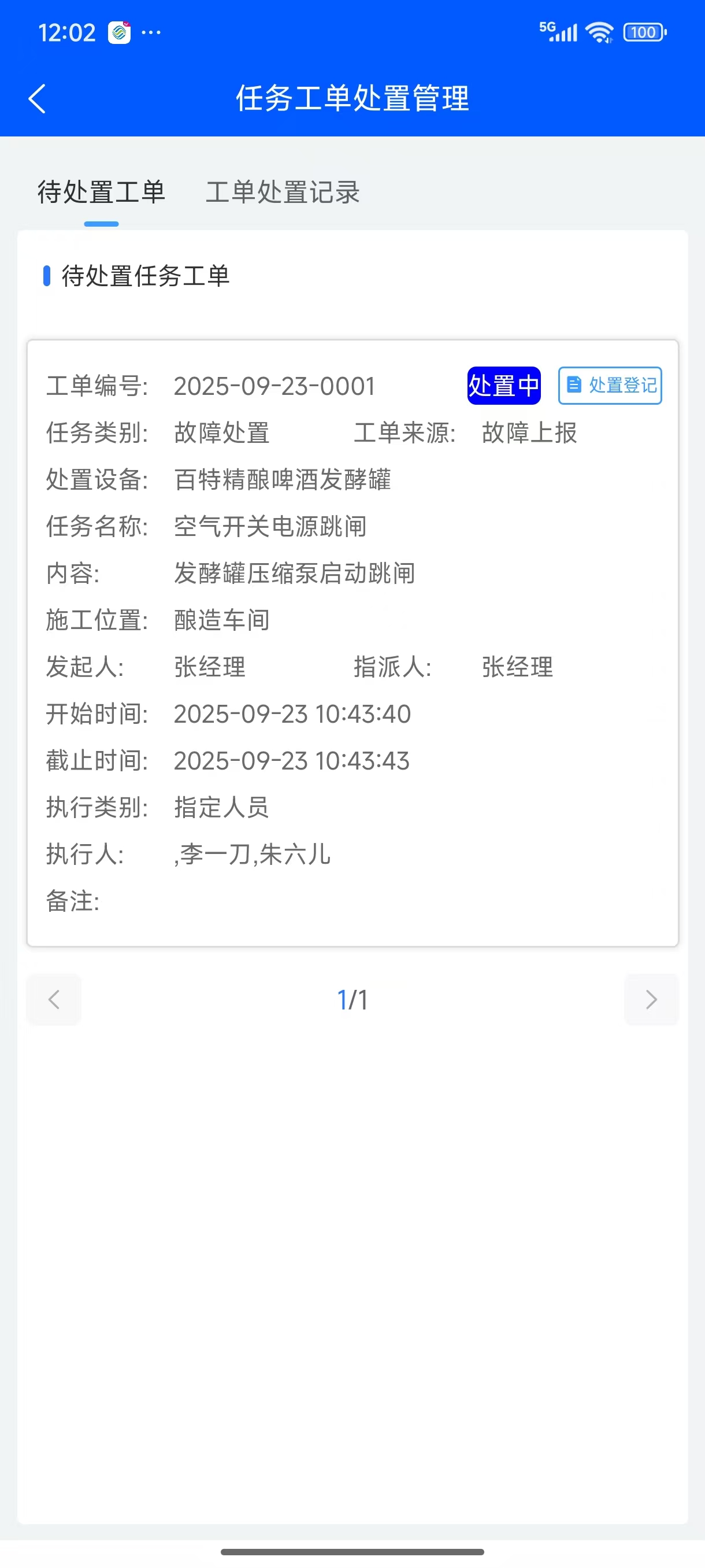Switch to the 工单处置记录 tab
Image resolution: width=705 pixels, height=1568 pixels.
(x=282, y=193)
